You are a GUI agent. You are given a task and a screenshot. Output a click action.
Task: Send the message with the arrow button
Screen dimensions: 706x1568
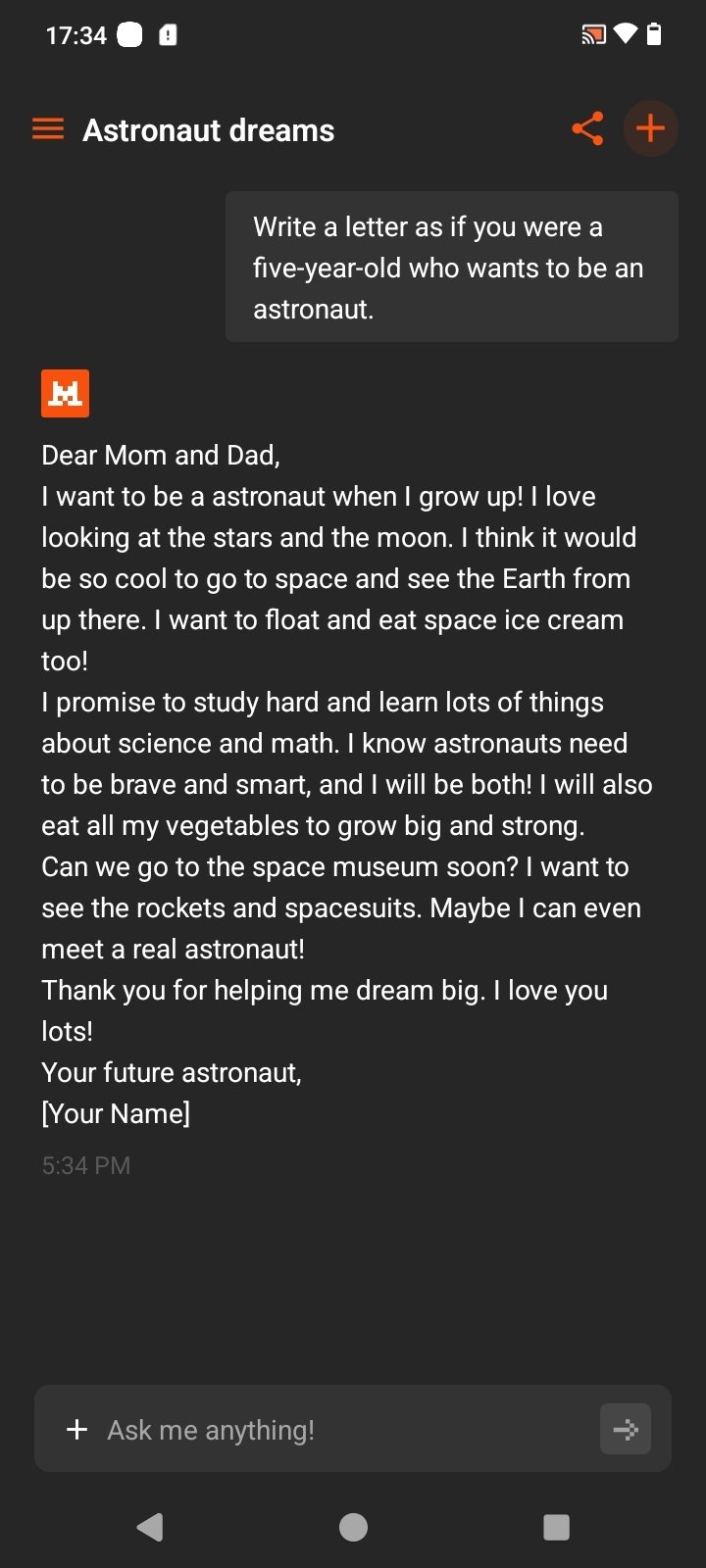pos(625,1430)
